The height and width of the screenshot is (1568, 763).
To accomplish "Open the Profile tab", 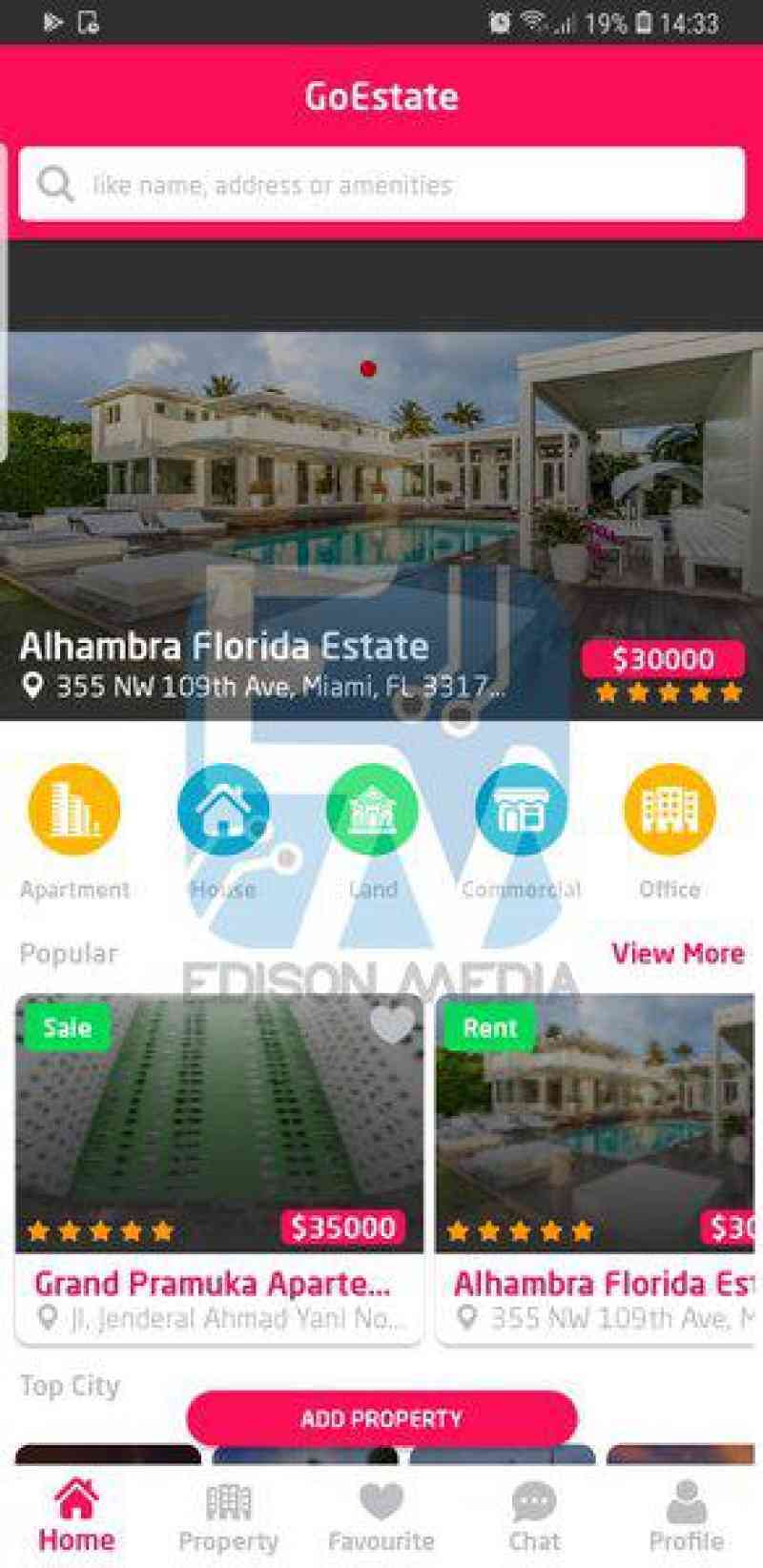I will coord(687,1518).
